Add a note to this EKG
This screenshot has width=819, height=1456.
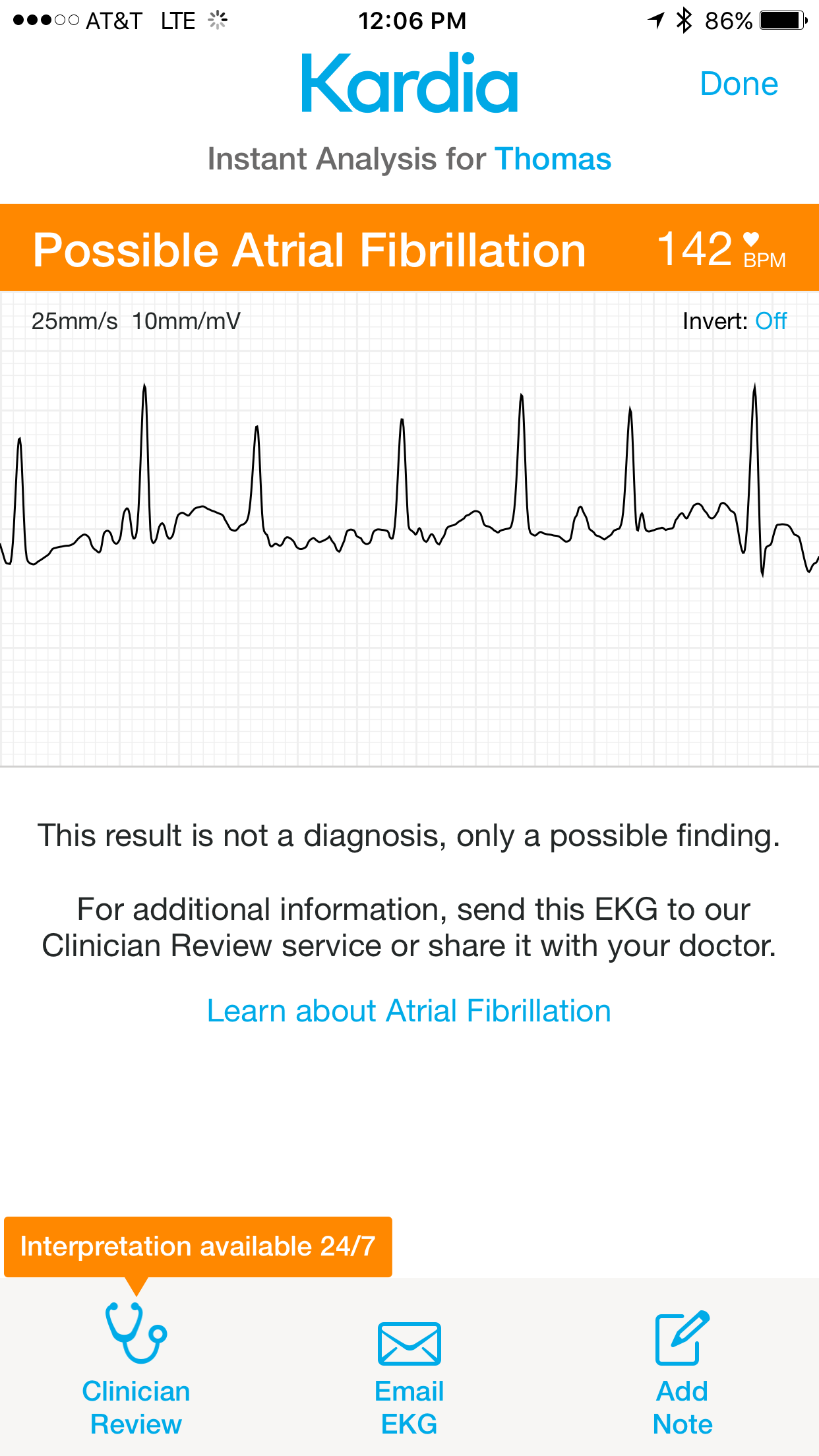coord(682,1373)
